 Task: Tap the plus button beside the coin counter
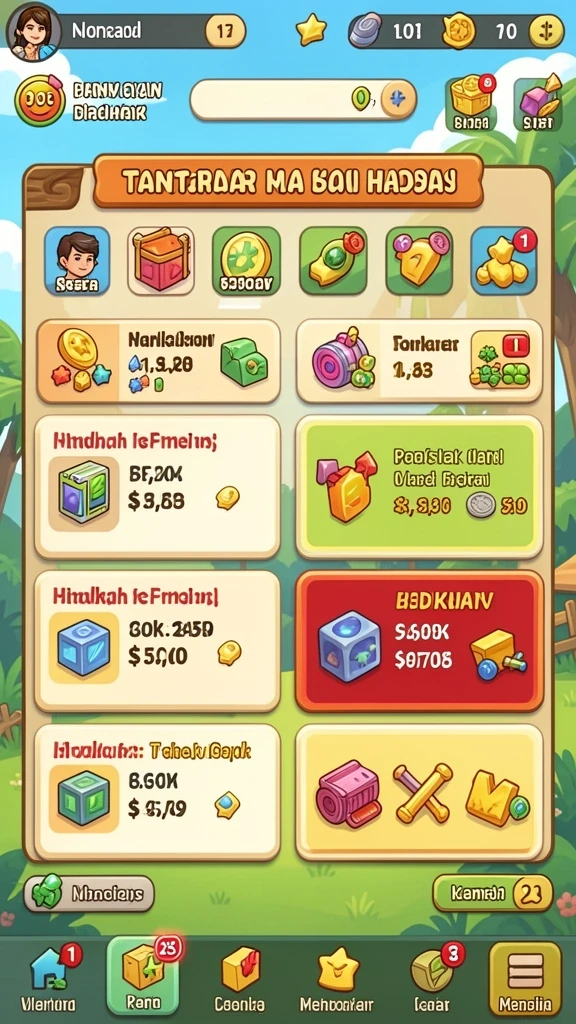pyautogui.click(x=546, y=31)
